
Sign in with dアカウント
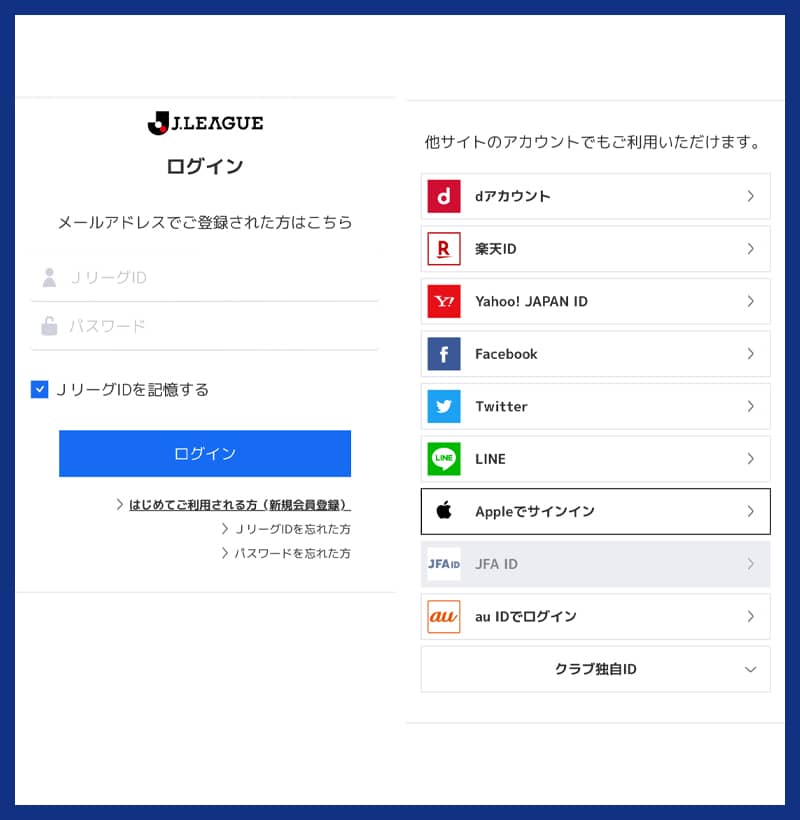595,196
